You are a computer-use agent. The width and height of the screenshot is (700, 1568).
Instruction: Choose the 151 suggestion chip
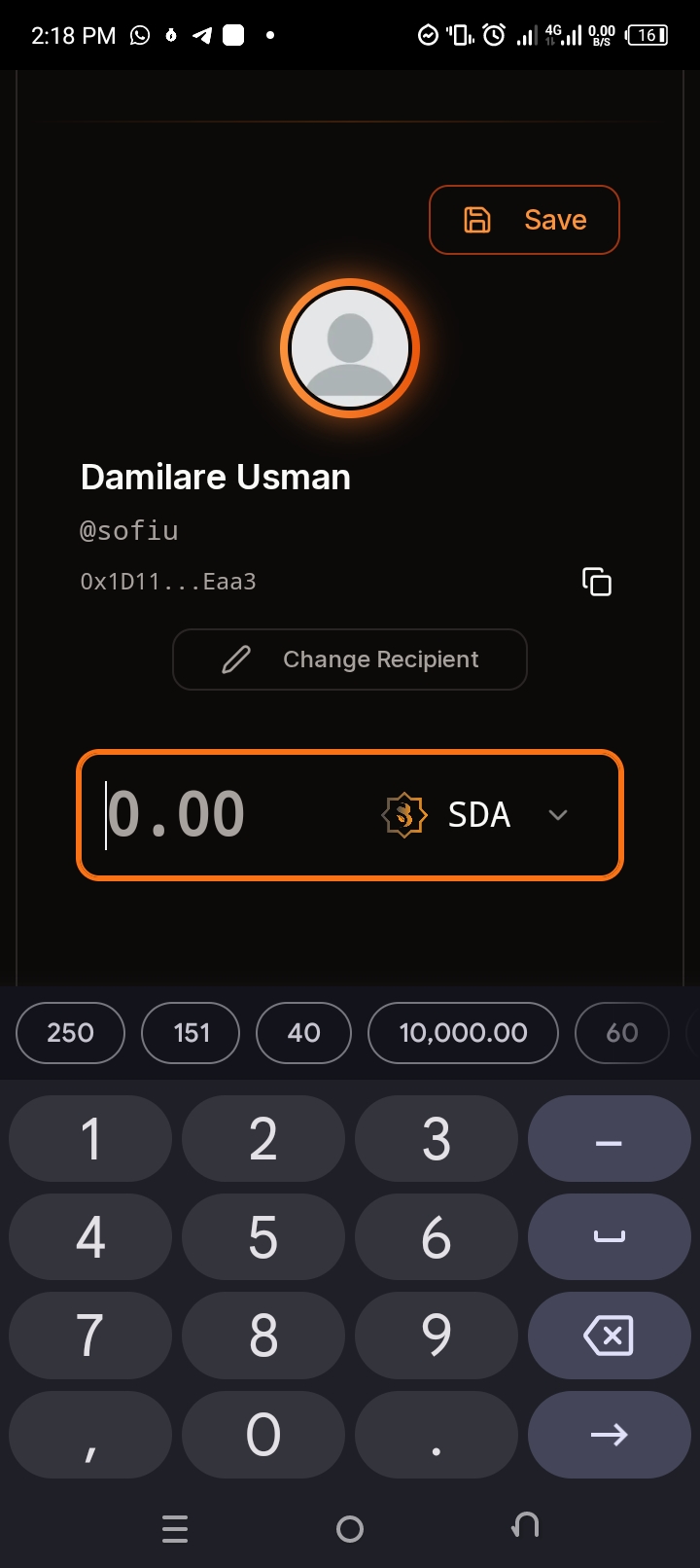[191, 1033]
